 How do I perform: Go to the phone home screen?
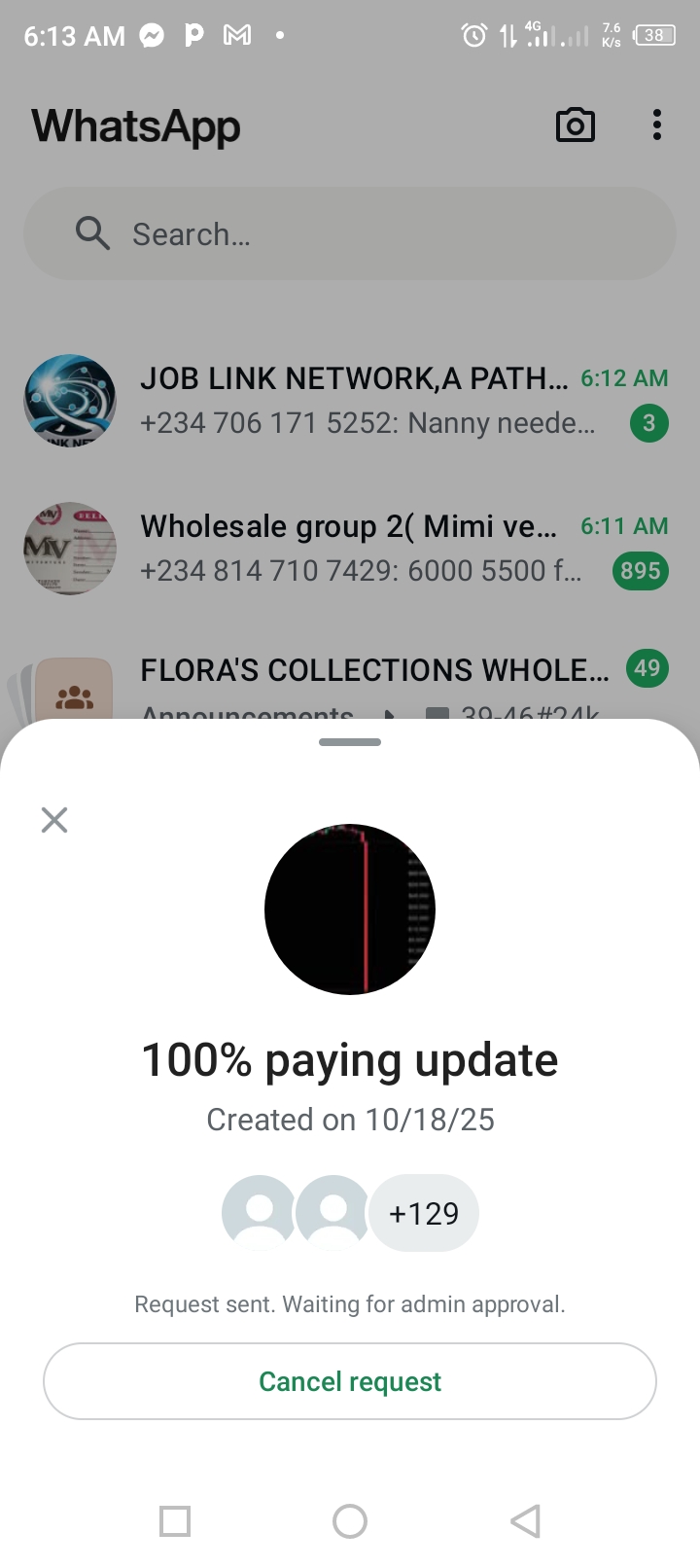coord(350,1520)
